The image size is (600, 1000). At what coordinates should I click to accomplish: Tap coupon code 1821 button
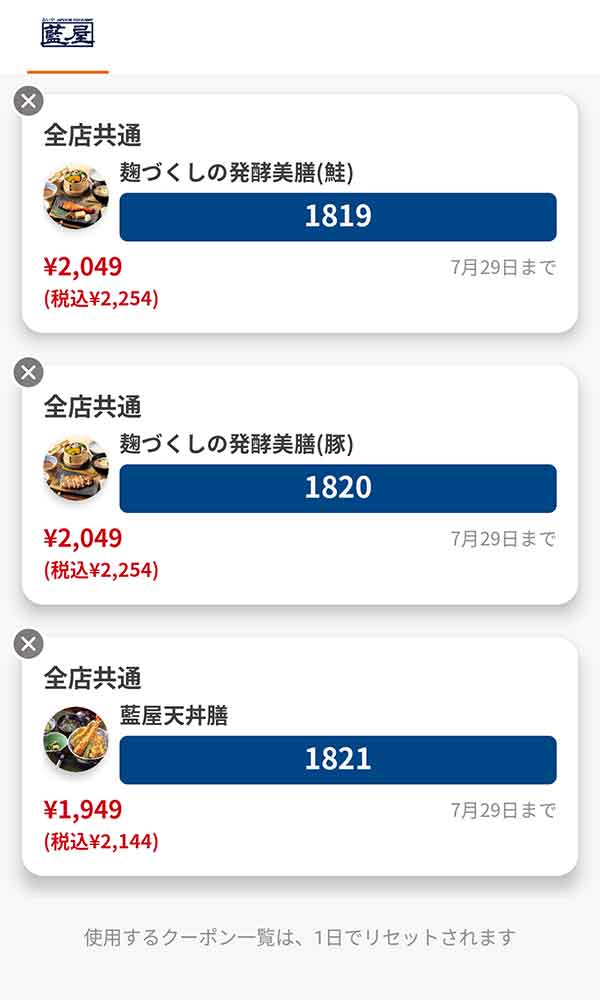coord(338,760)
